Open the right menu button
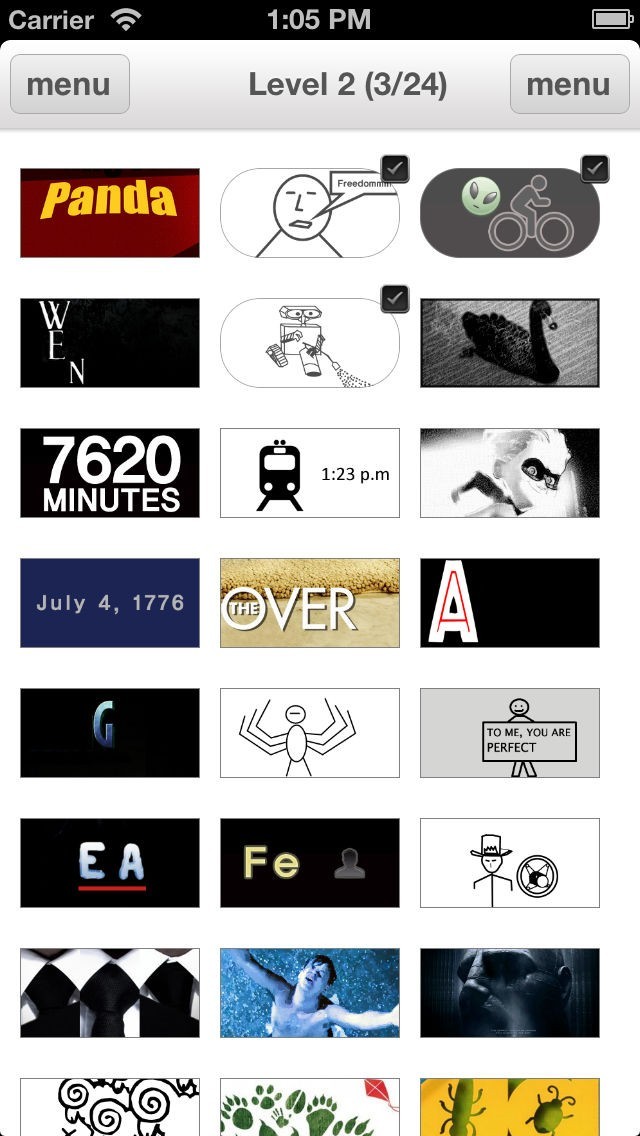Screen dimensions: 640x1136 coord(568,84)
